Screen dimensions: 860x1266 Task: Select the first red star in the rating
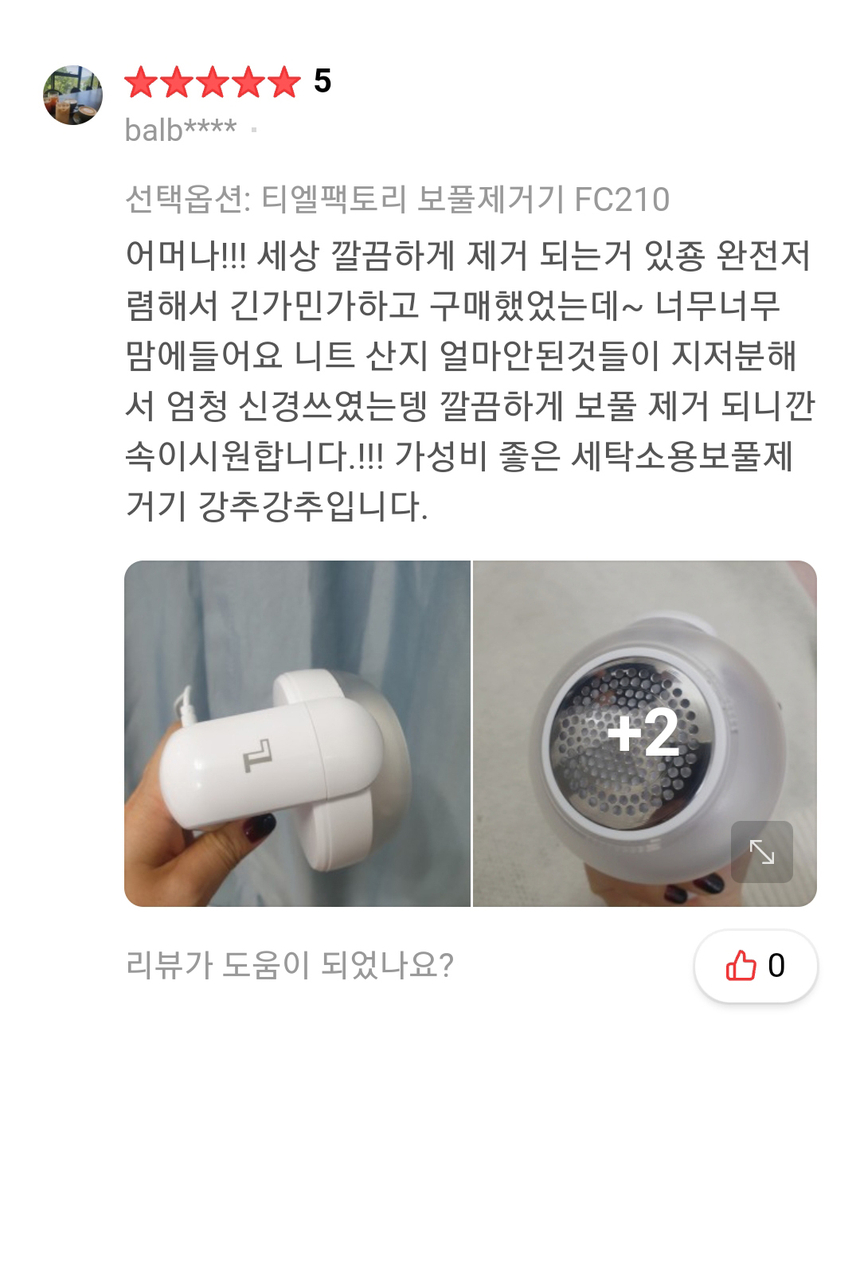(142, 84)
